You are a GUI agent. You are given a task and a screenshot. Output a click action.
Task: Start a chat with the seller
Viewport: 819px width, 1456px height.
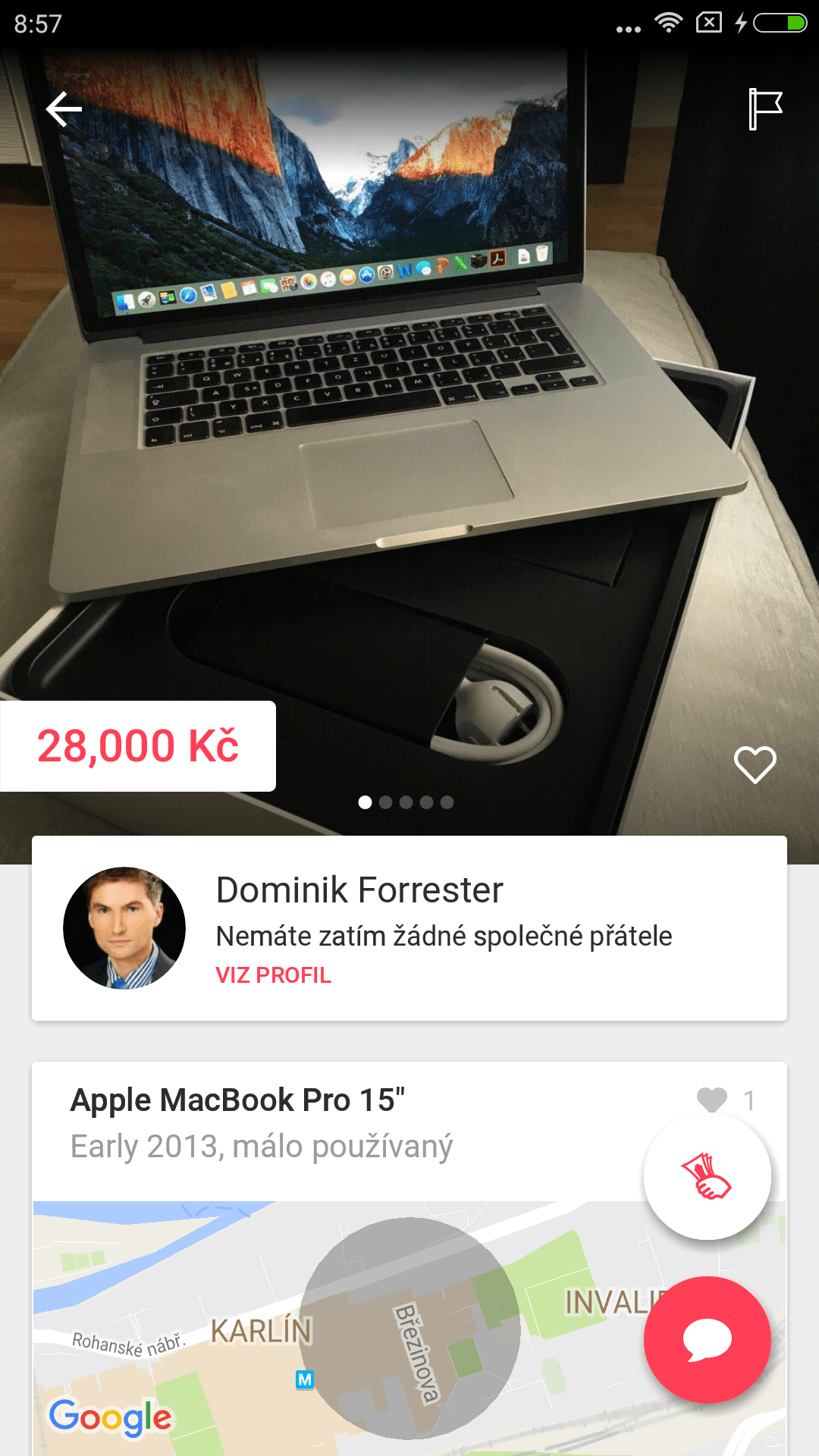[708, 1340]
